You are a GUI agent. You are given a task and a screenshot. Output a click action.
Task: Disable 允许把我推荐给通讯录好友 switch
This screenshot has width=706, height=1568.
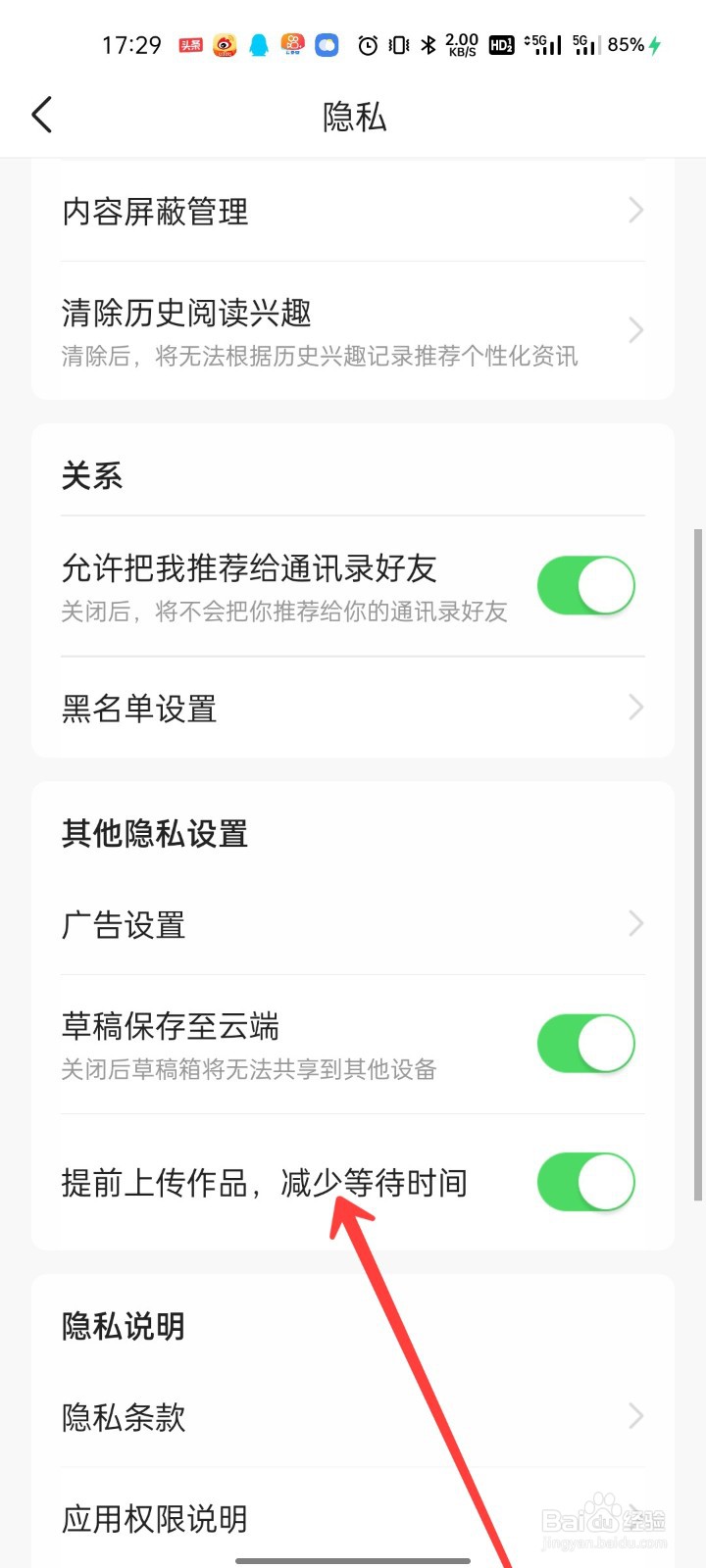click(x=586, y=584)
